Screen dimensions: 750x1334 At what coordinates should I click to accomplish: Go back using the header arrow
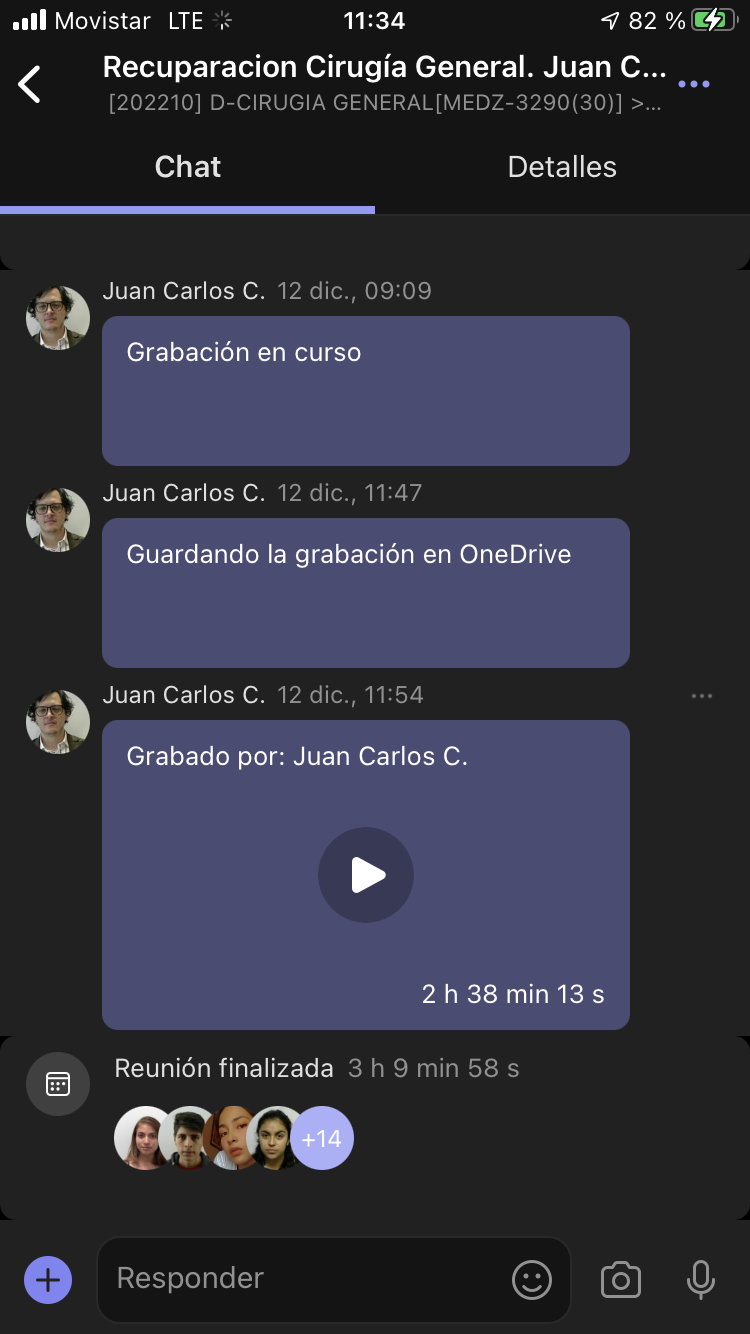click(30, 85)
